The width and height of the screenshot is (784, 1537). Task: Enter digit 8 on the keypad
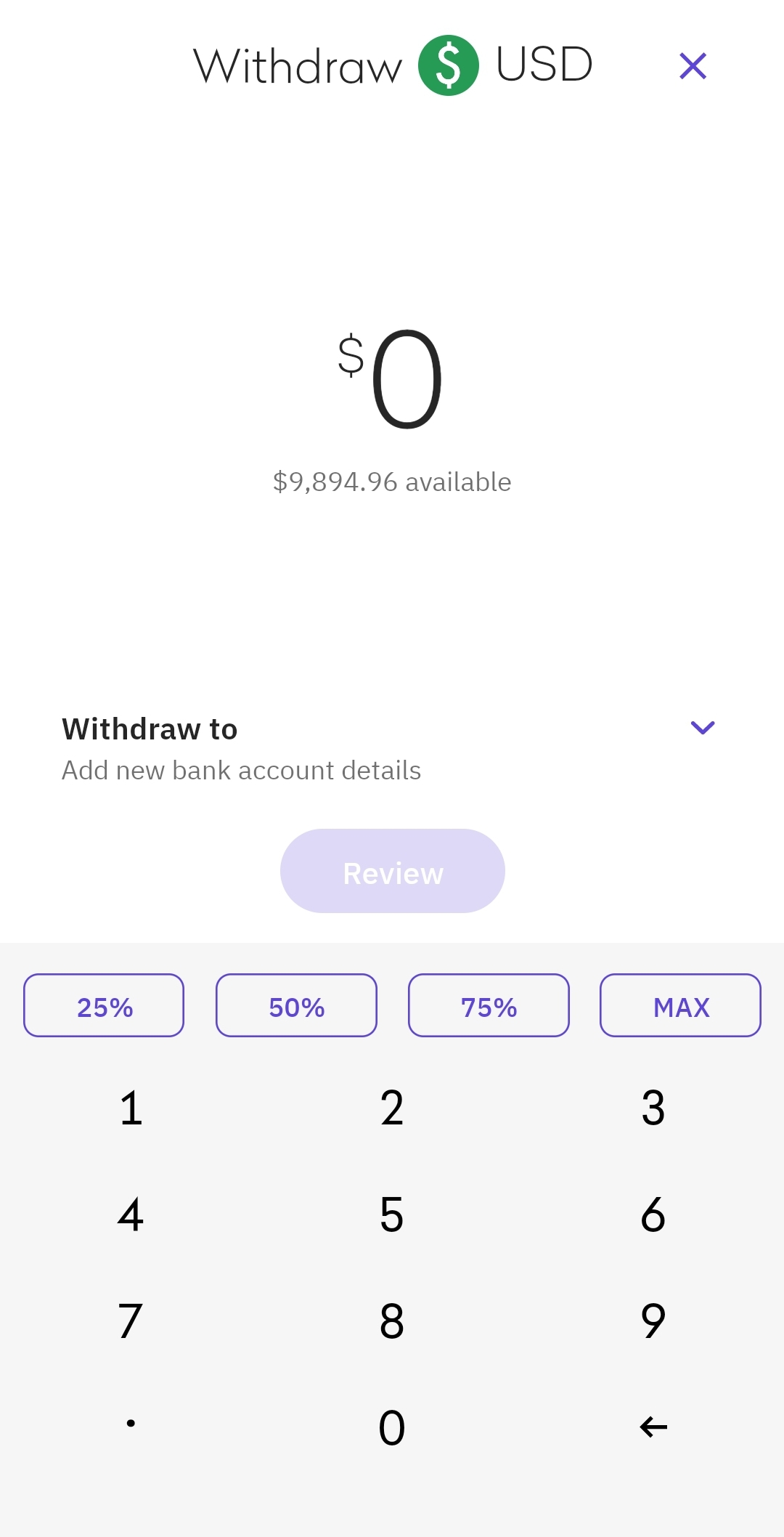click(x=392, y=1321)
